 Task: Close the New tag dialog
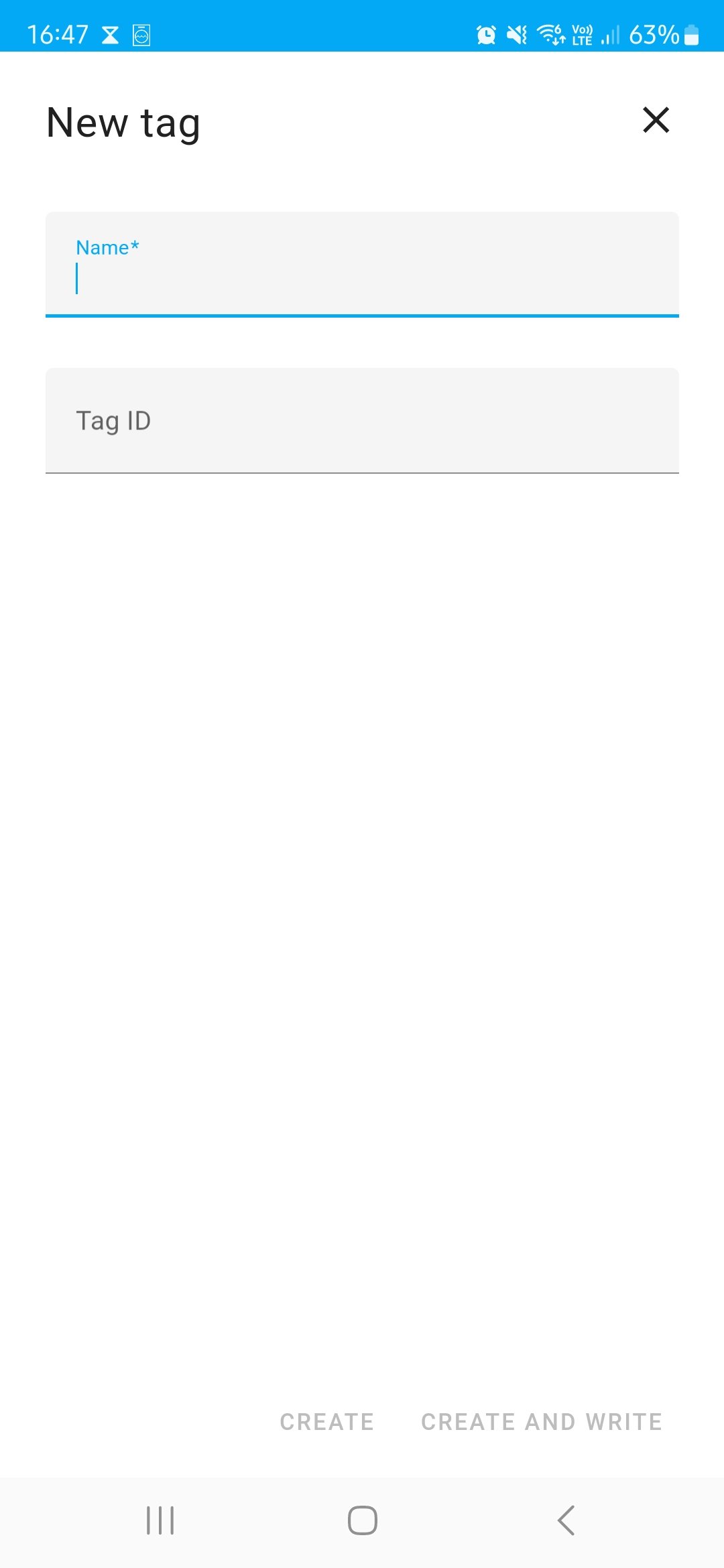coord(656,121)
